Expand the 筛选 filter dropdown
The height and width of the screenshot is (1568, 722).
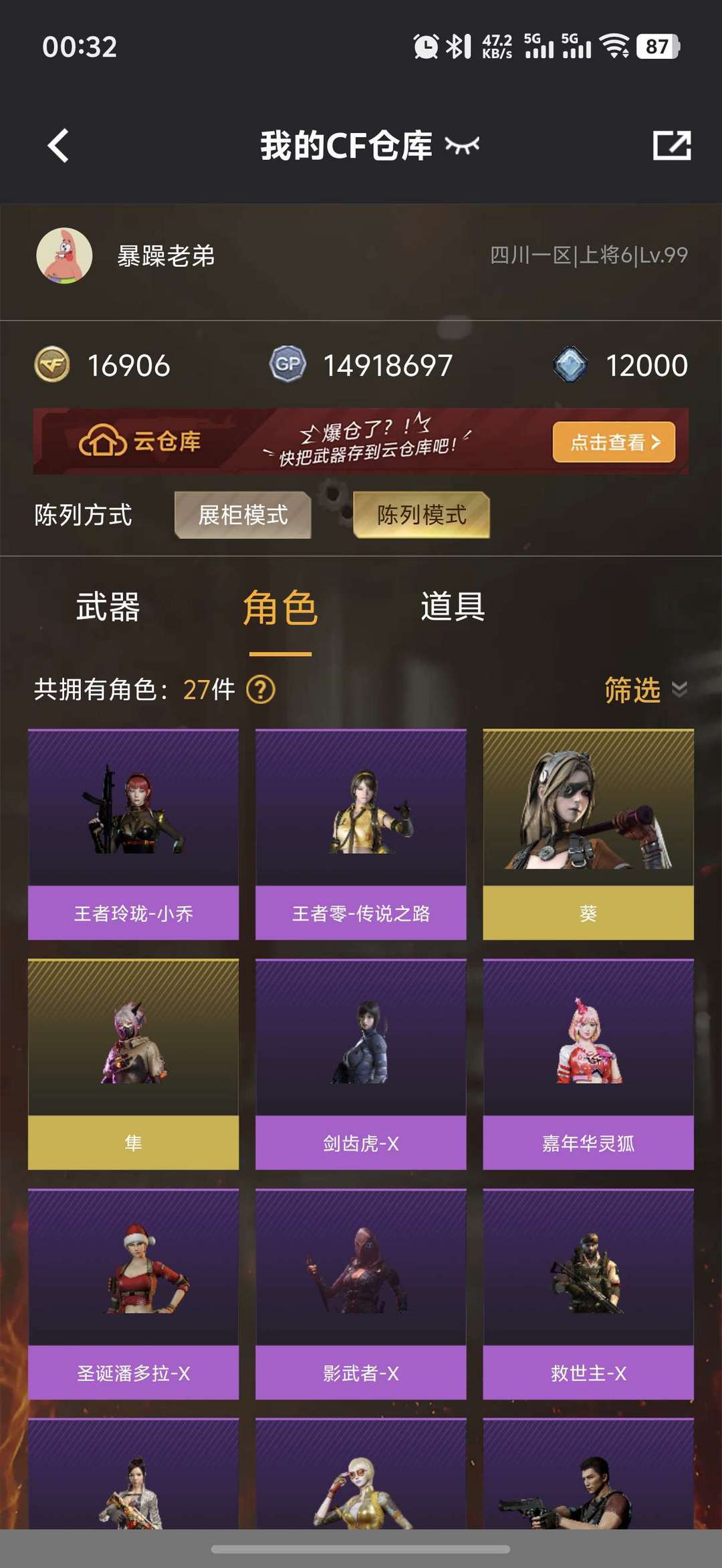coord(644,689)
